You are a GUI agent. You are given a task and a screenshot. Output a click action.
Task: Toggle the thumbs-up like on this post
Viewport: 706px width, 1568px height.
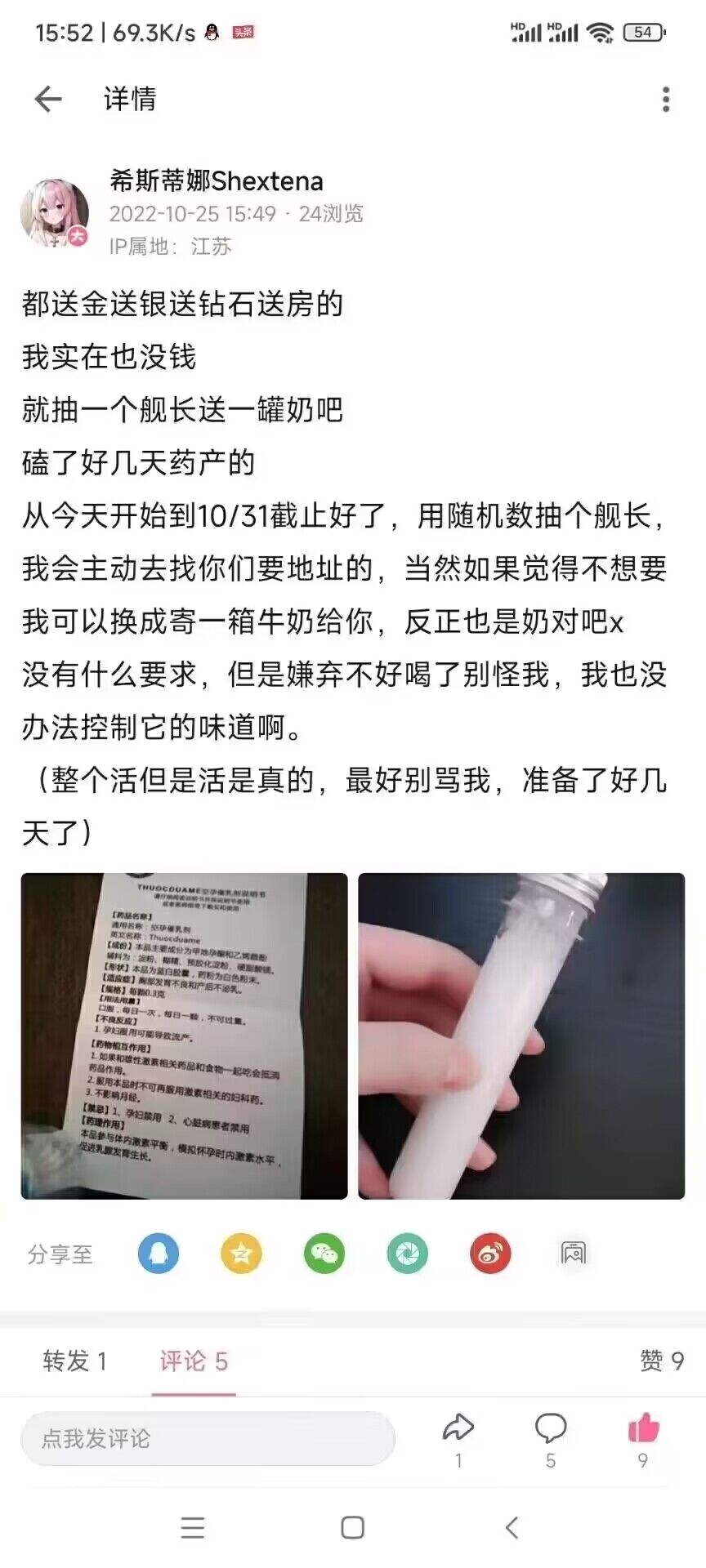[643, 1440]
